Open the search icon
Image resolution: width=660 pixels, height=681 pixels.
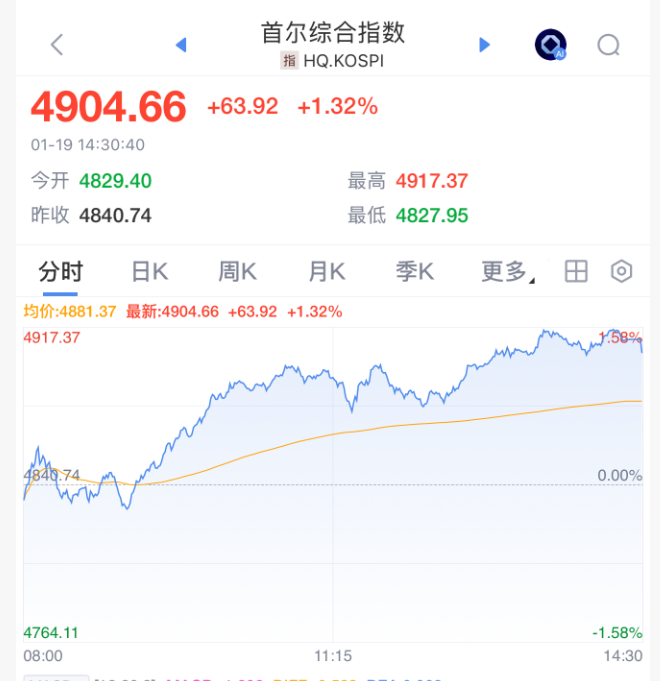click(608, 45)
